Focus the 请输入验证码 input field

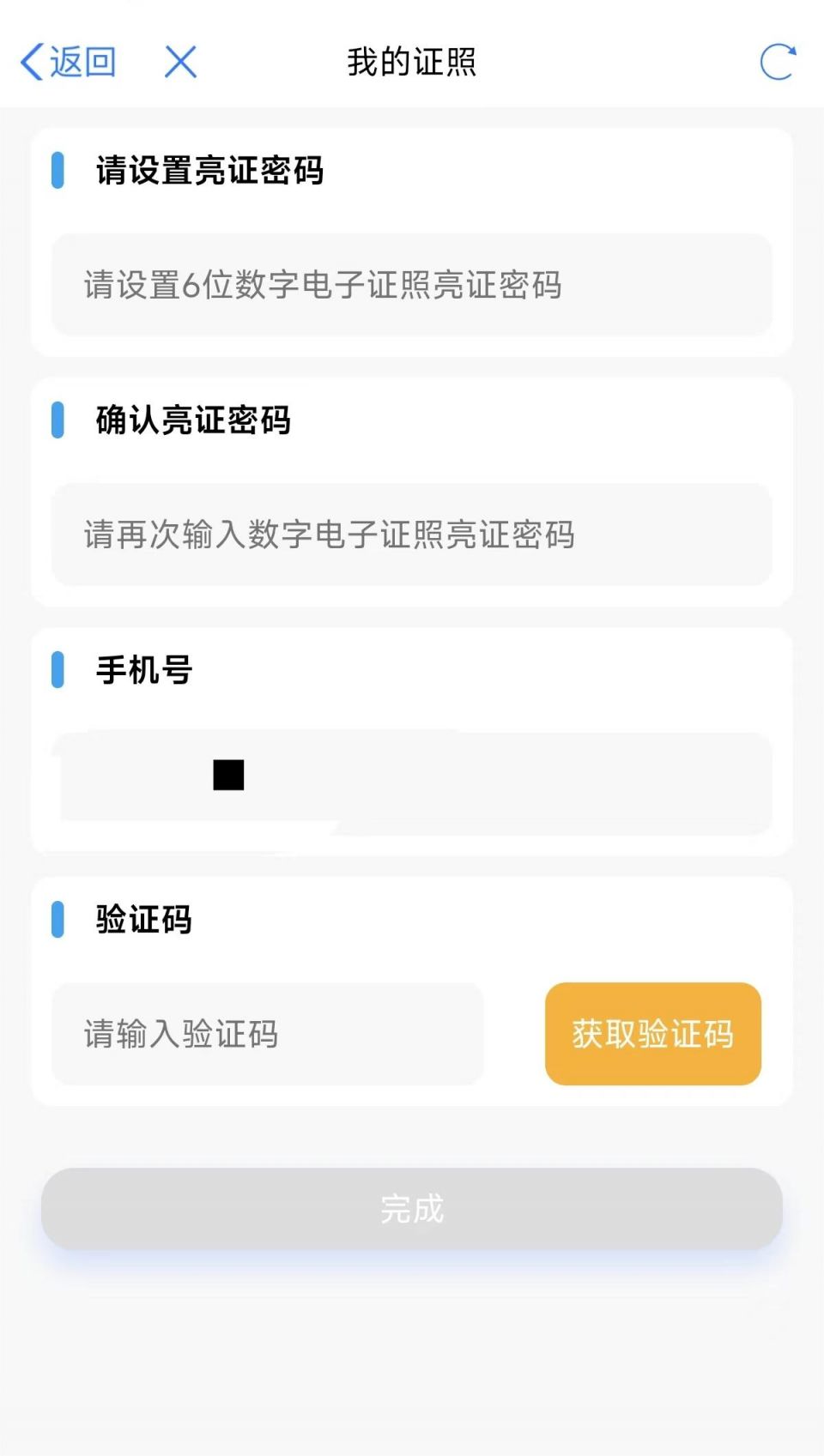click(268, 1034)
